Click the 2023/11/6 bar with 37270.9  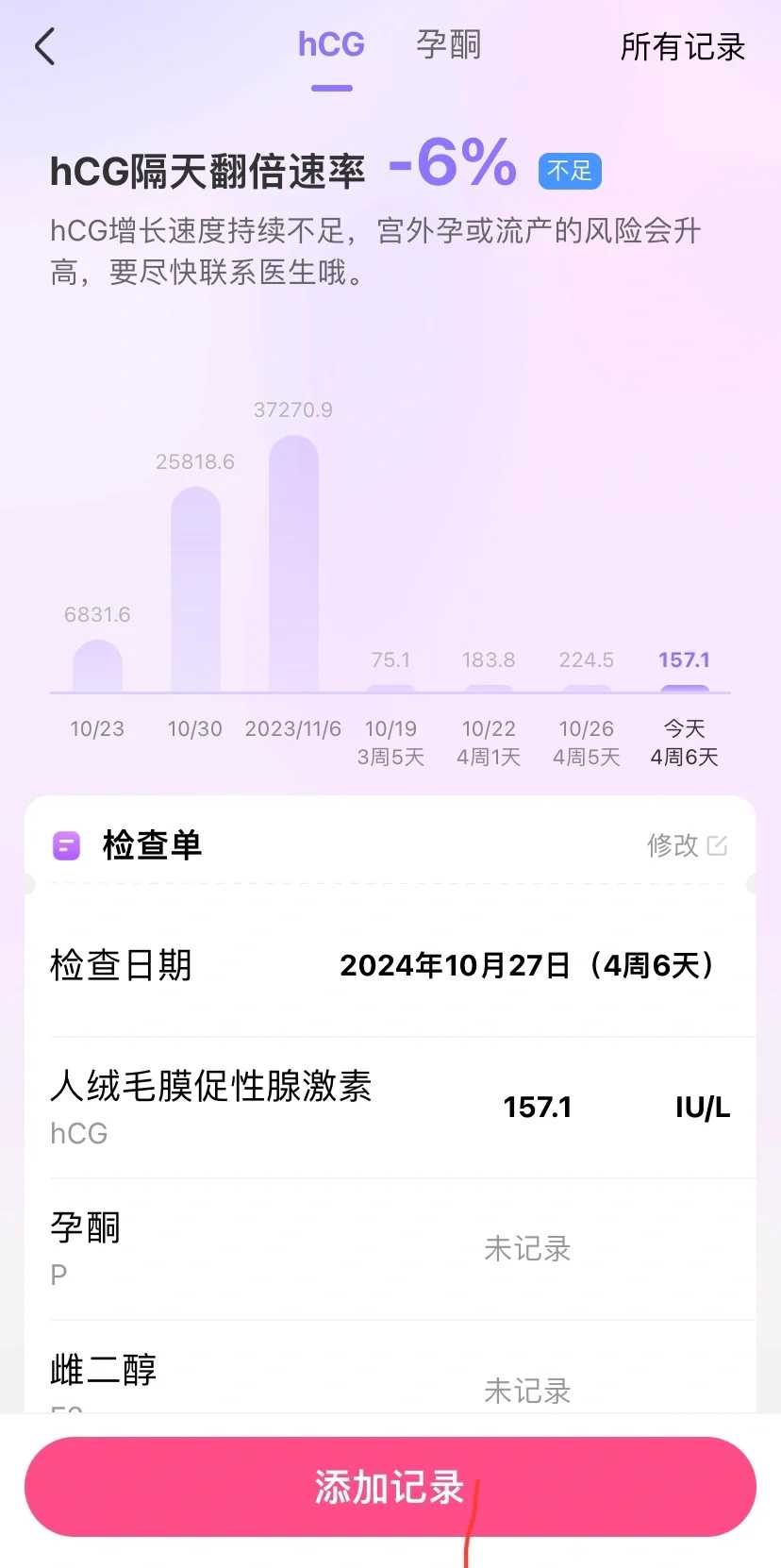click(x=292, y=566)
